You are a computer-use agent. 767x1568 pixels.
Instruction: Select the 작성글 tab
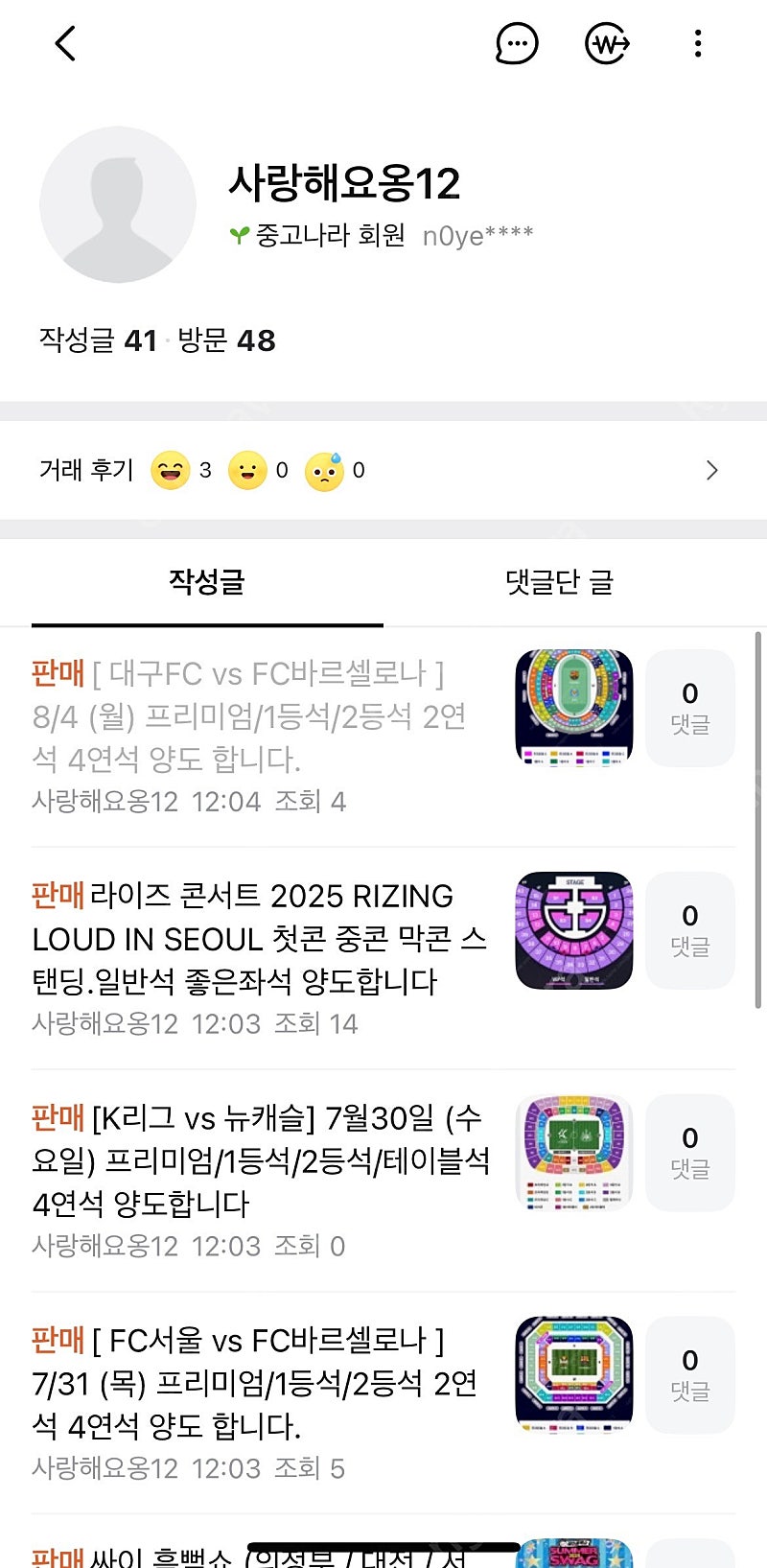(207, 581)
